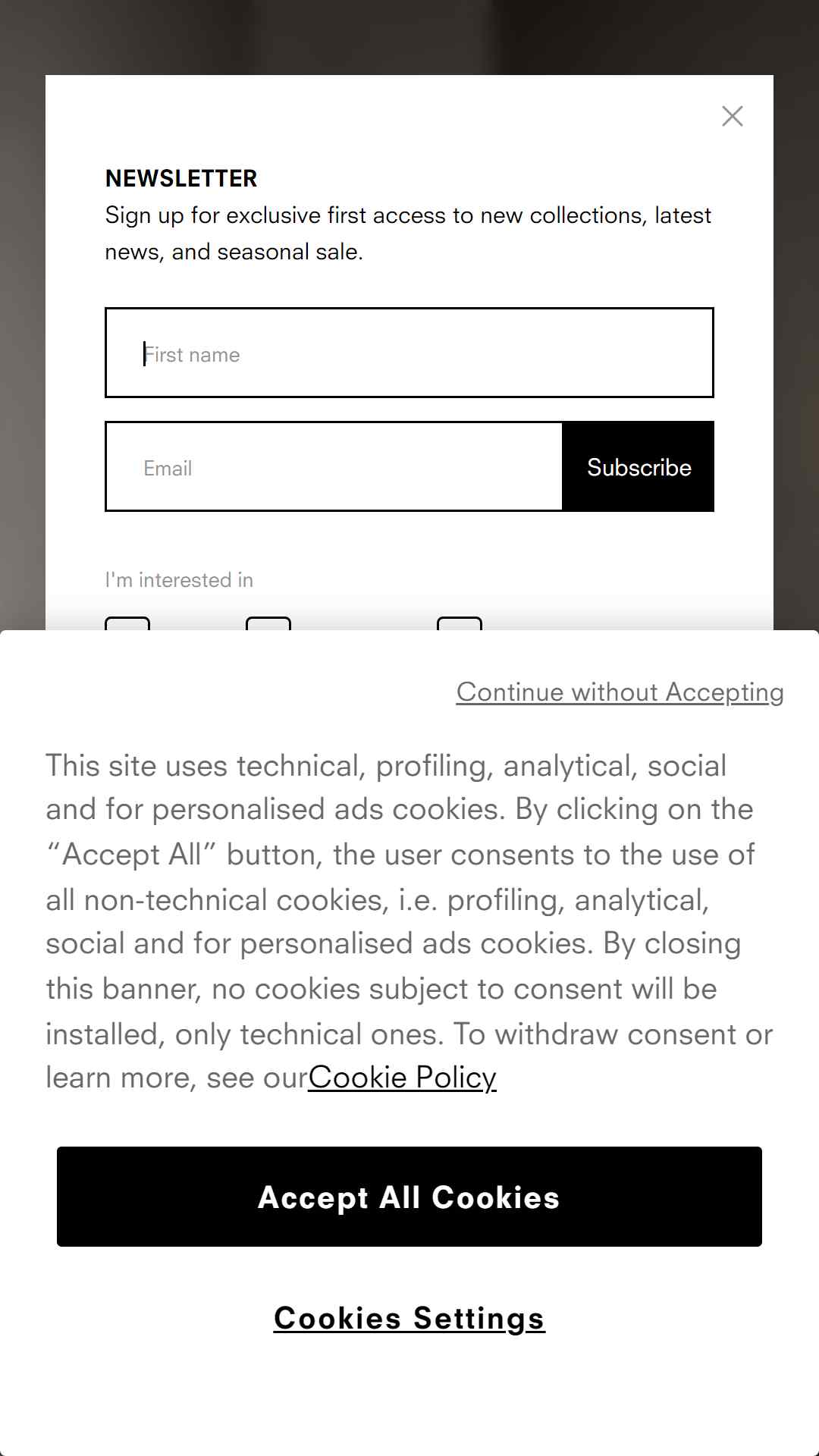
Task: Close the newsletter popup
Action: (x=733, y=116)
